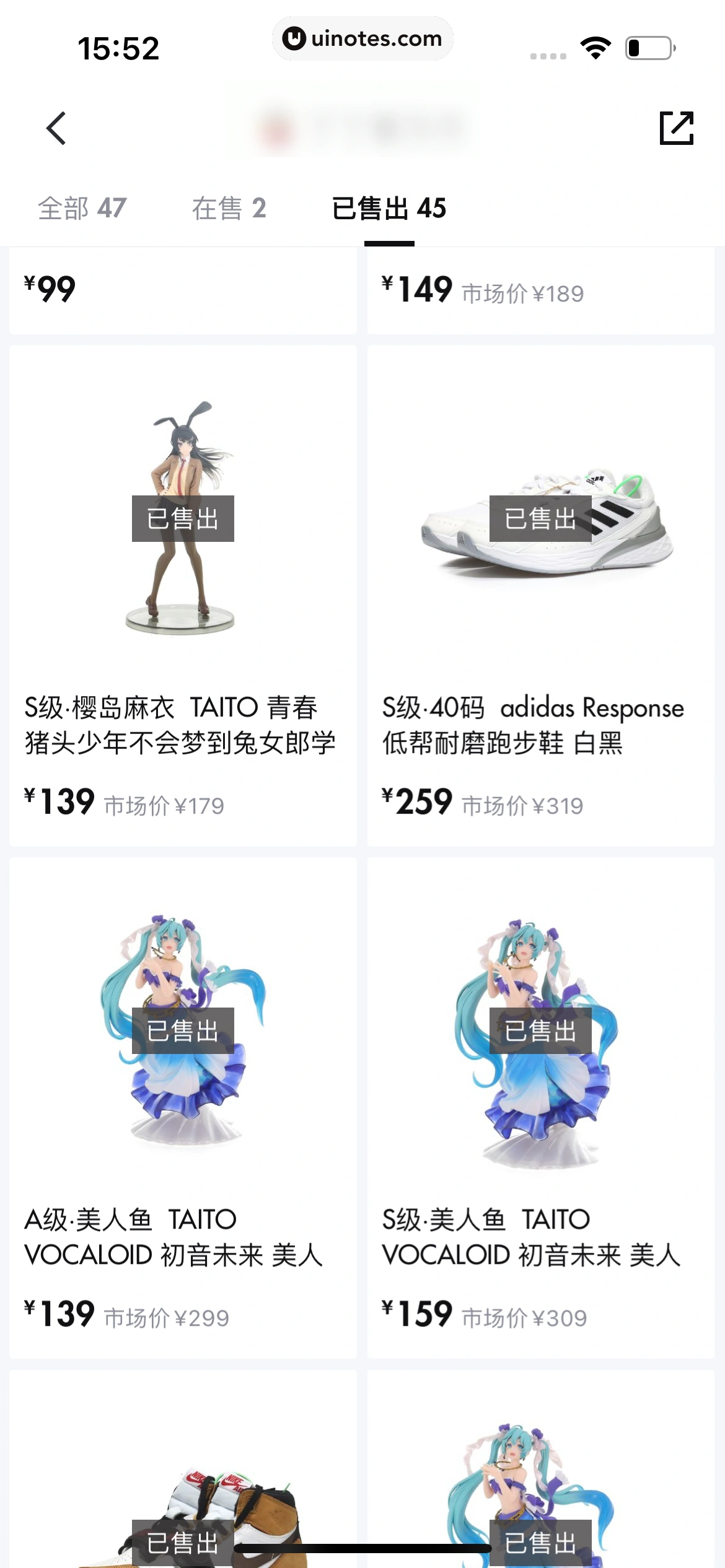Open the ¥99 sold item card
The image size is (725, 1568).
[182, 290]
